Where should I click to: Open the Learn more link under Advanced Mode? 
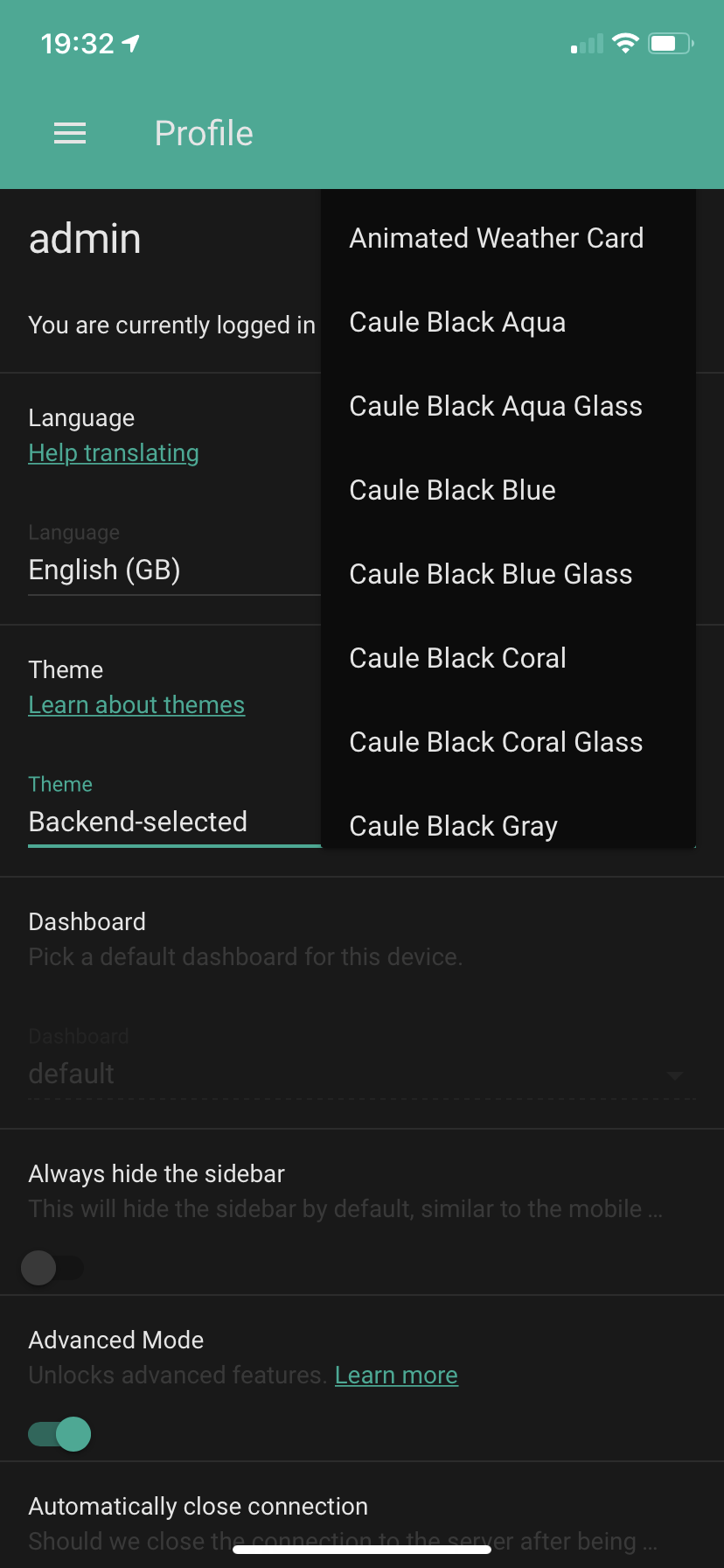(396, 1375)
